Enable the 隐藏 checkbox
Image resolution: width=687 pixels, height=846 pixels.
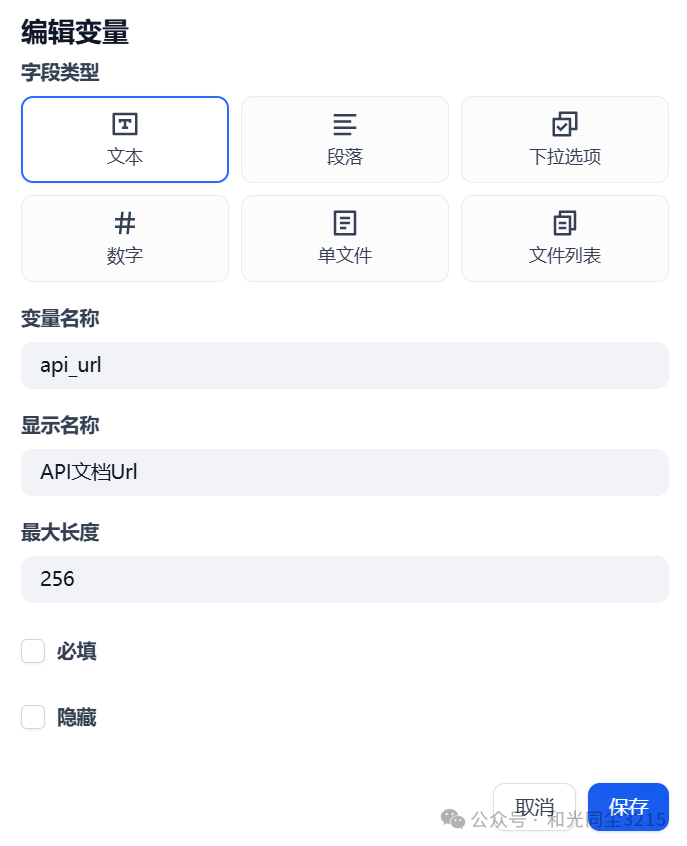[33, 717]
